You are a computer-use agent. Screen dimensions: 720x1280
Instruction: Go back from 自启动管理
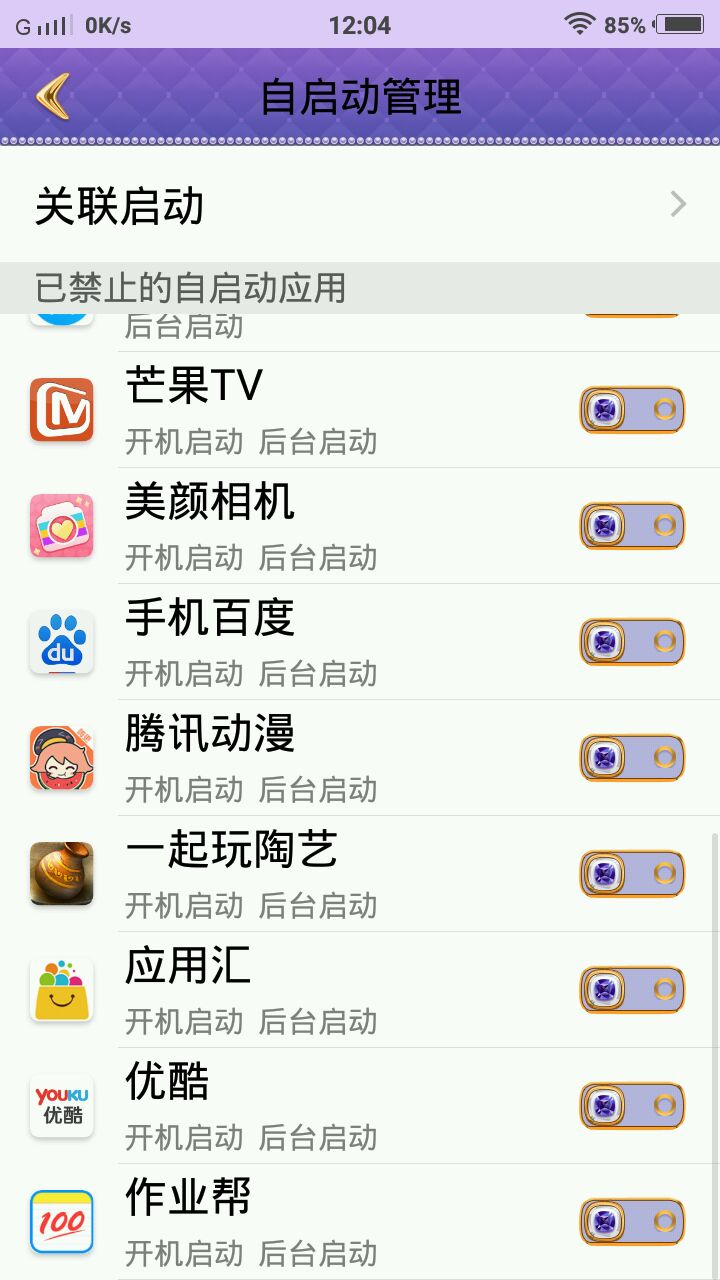[x=52, y=97]
